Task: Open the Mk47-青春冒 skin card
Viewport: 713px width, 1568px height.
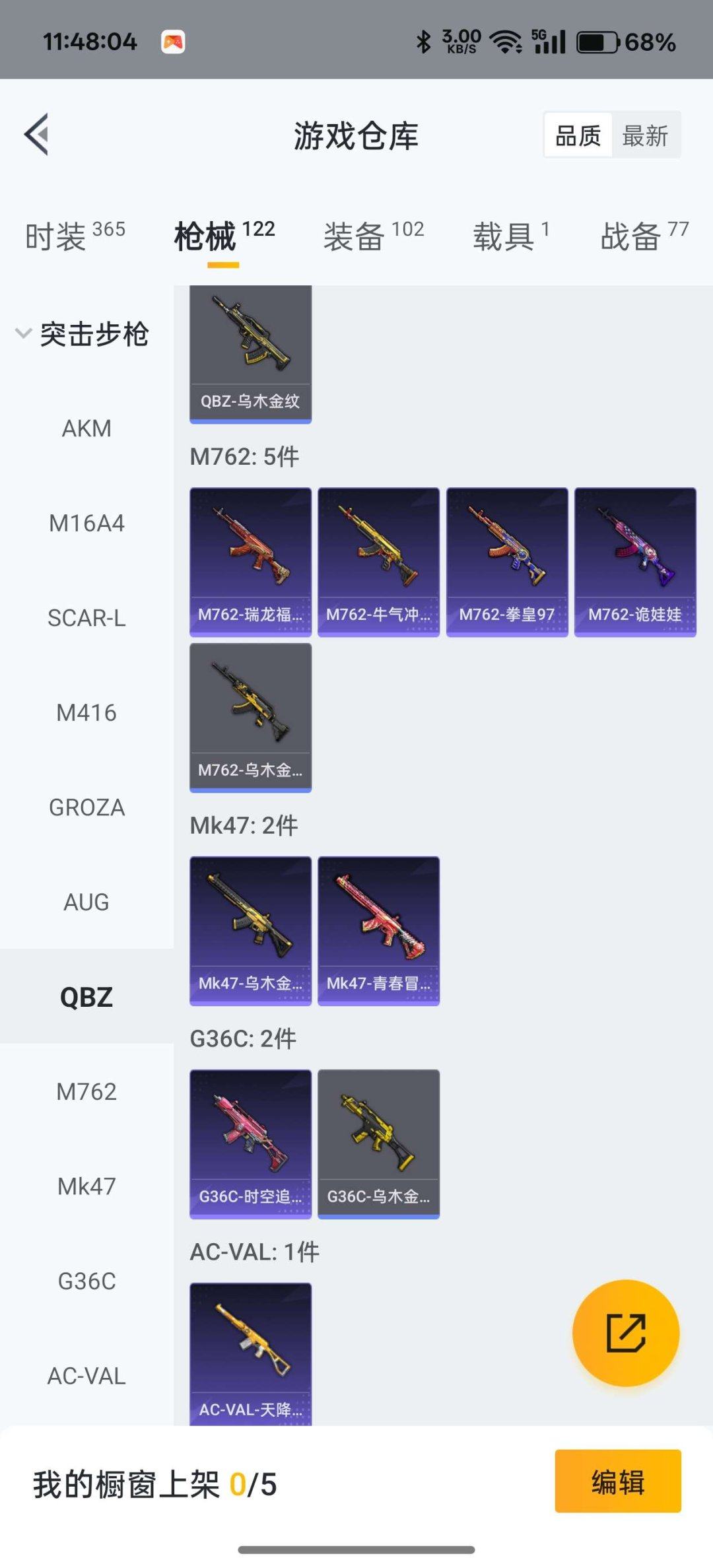Action: pyautogui.click(x=378, y=930)
